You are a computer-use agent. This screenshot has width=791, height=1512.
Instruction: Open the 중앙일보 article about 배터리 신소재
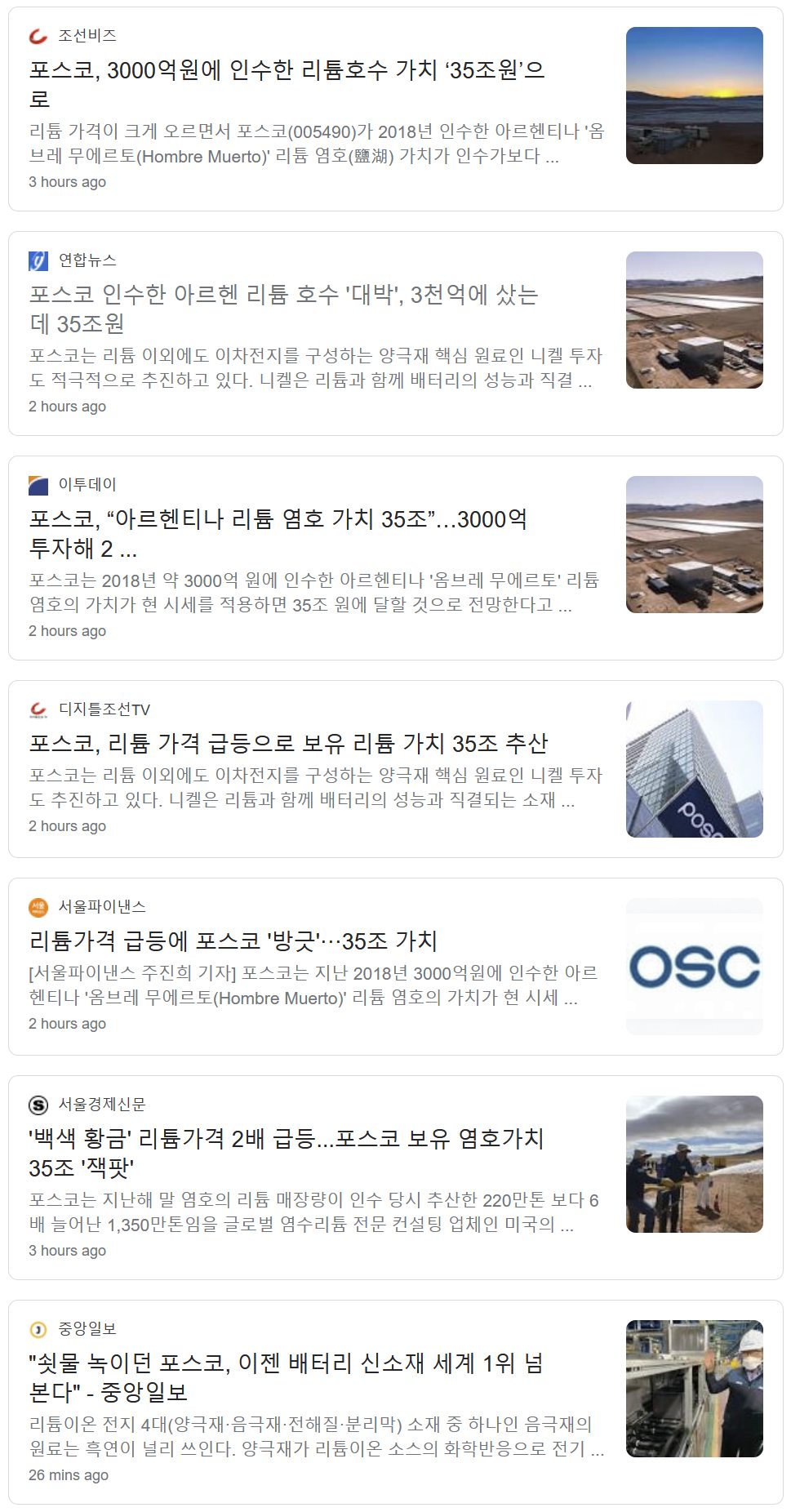coord(286,1363)
